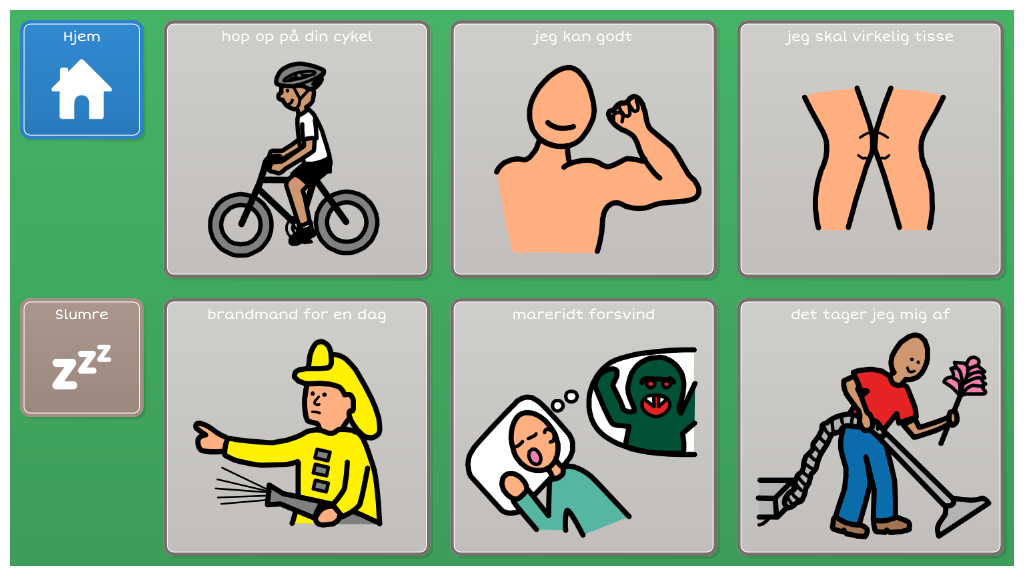Select the 'hop op på din cykel' tile
Screen dimensions: 1024x576
point(297,149)
